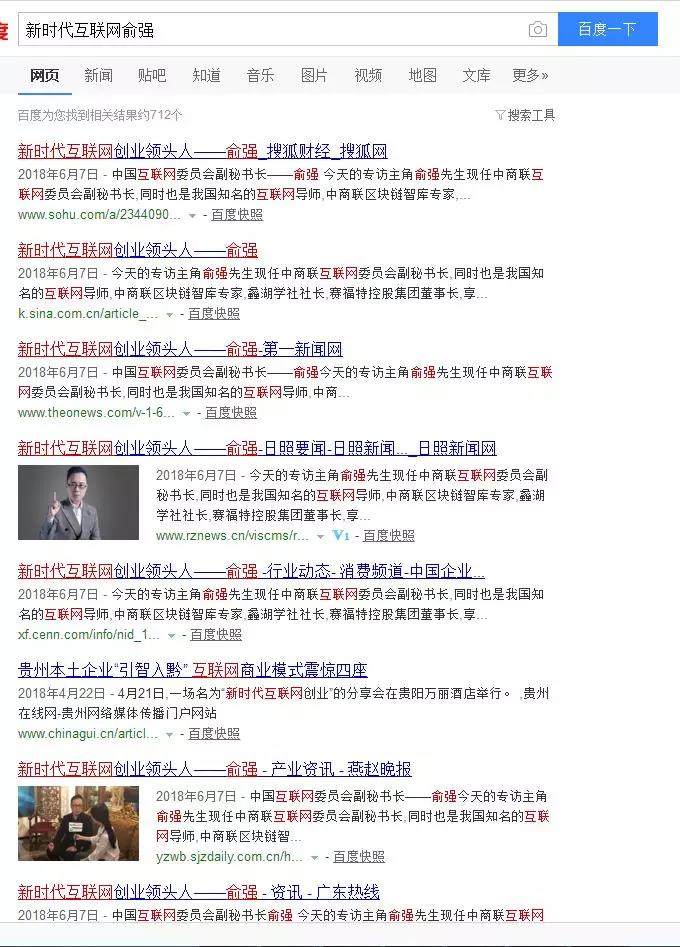Switch to the 音乐 tab
The width and height of the screenshot is (680, 947).
(x=260, y=75)
